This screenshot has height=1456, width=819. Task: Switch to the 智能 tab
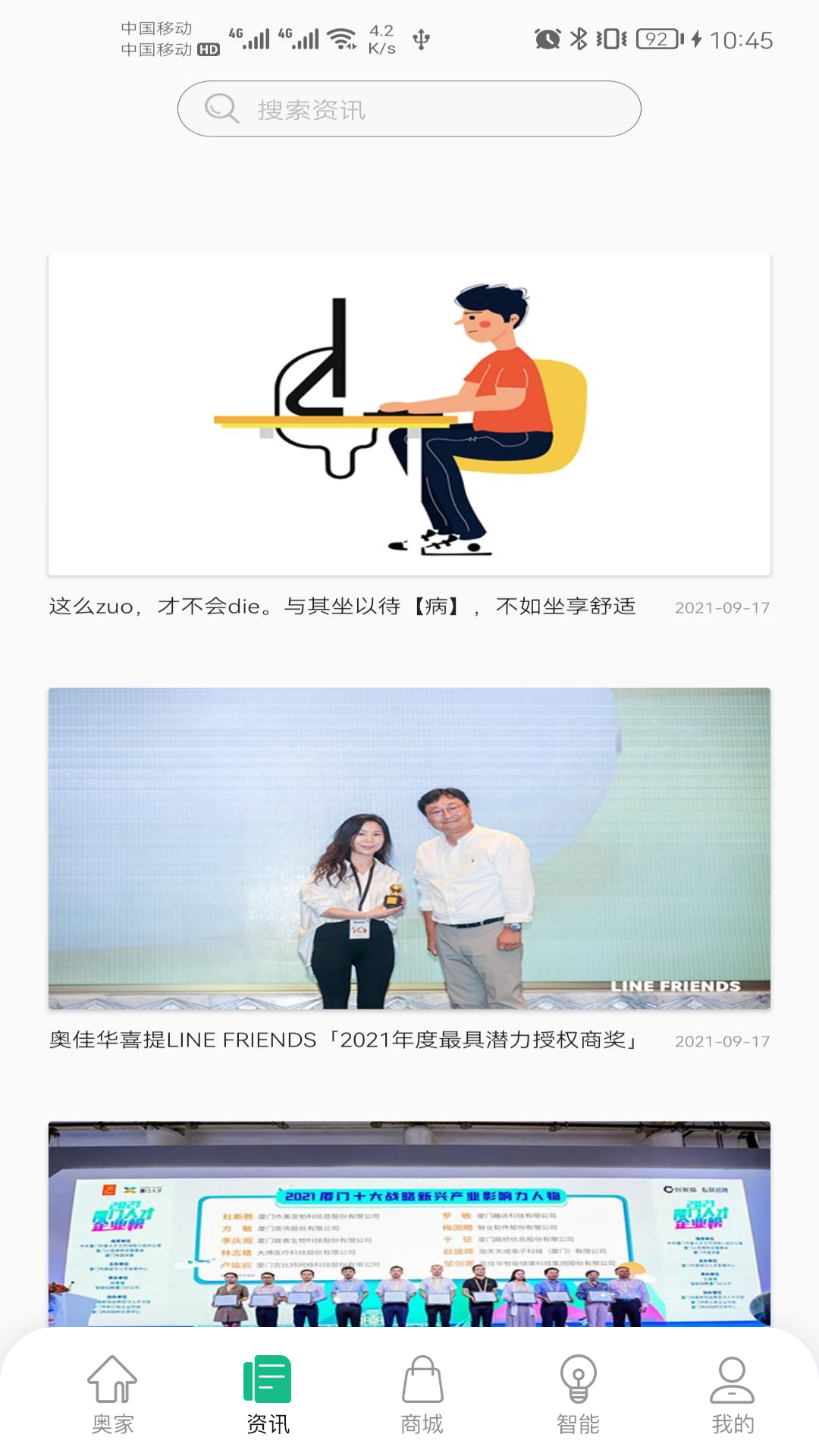(578, 1395)
